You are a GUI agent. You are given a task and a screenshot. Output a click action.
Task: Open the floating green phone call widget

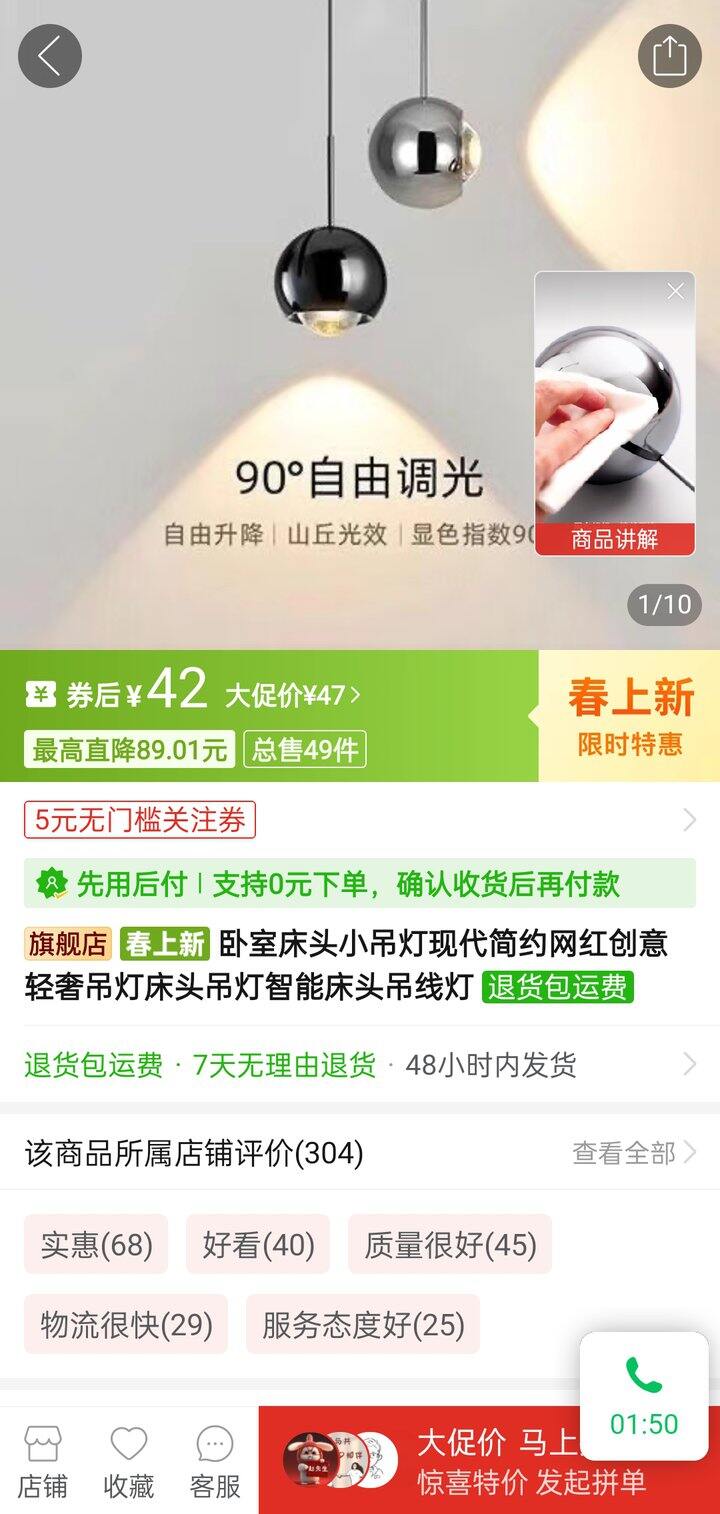click(644, 1395)
